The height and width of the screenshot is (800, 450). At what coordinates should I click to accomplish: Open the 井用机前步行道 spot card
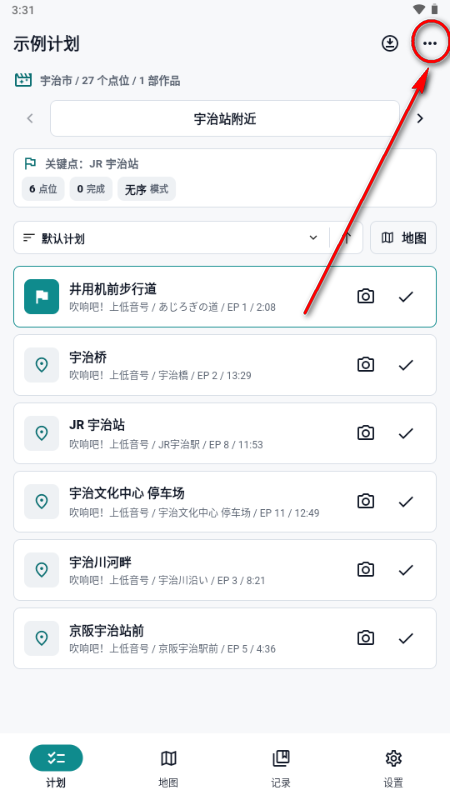(x=225, y=297)
